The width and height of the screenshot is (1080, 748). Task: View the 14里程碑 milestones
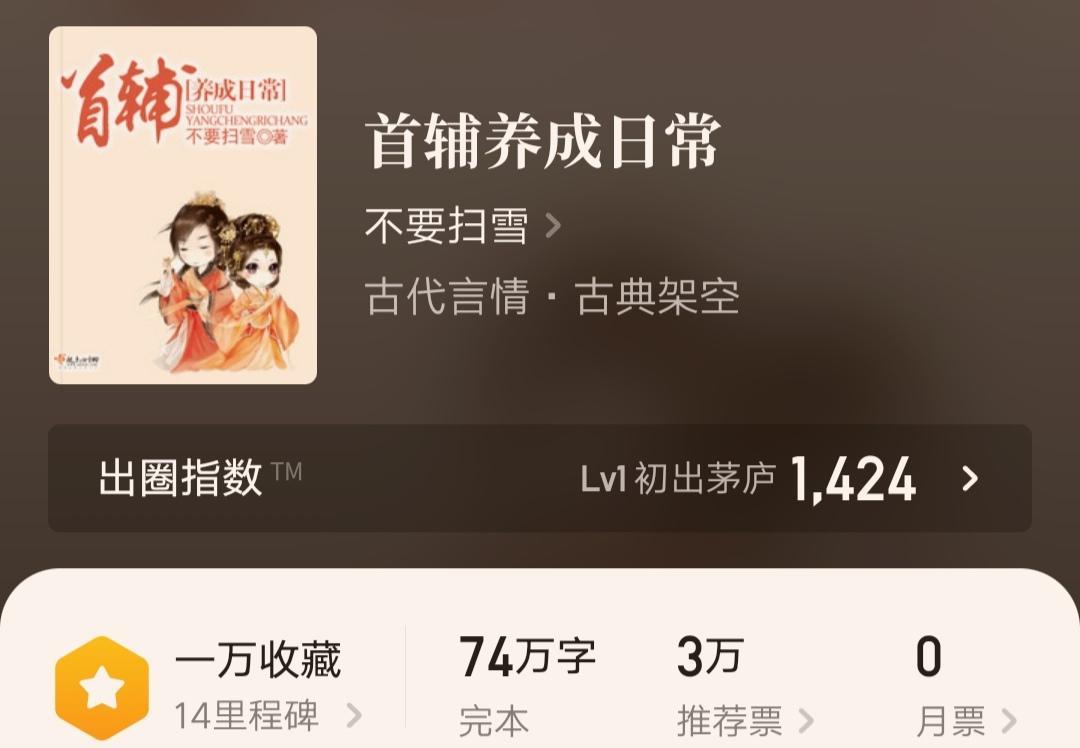[267, 715]
